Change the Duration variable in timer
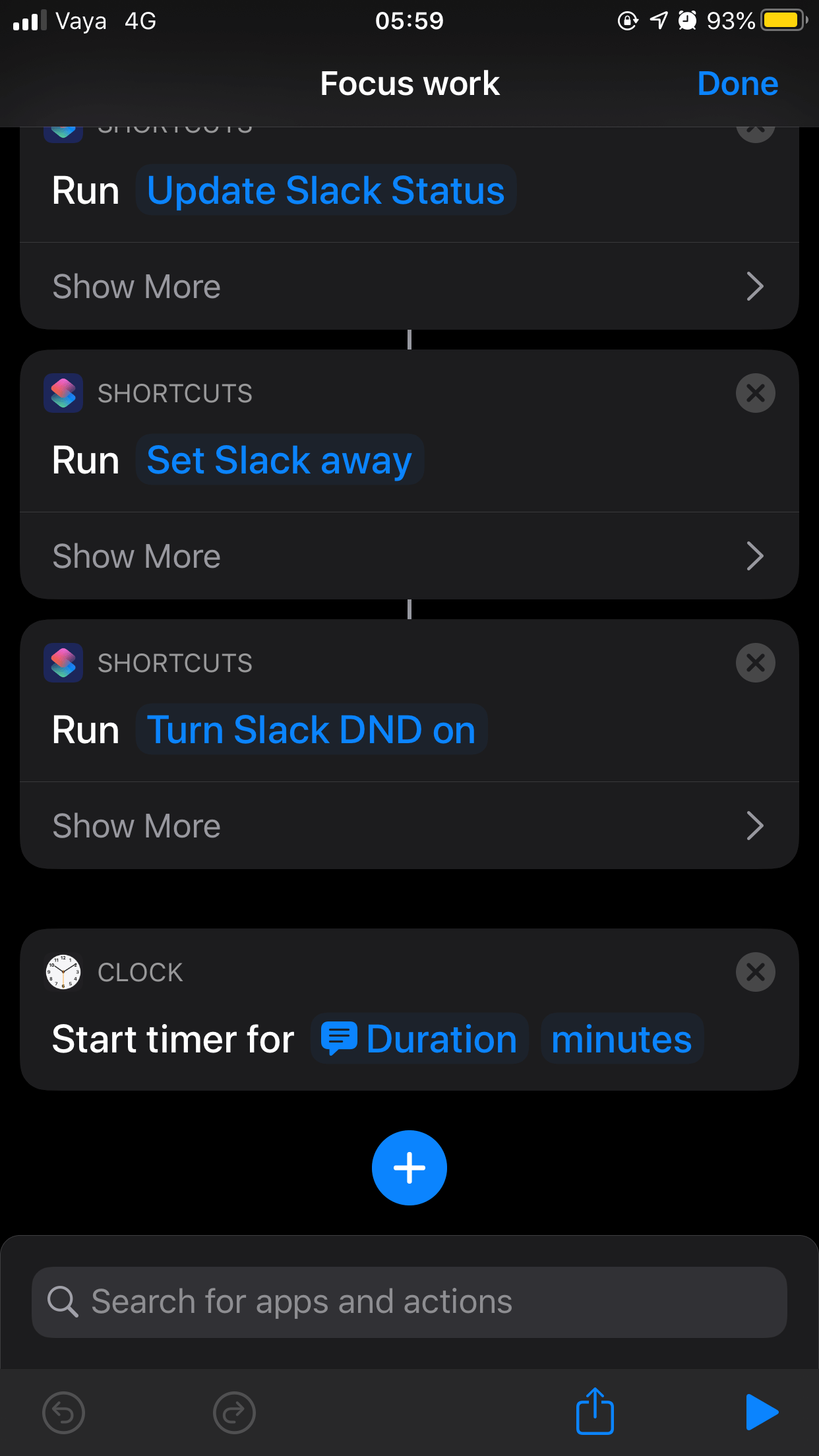The height and width of the screenshot is (1456, 819). coord(419,1039)
